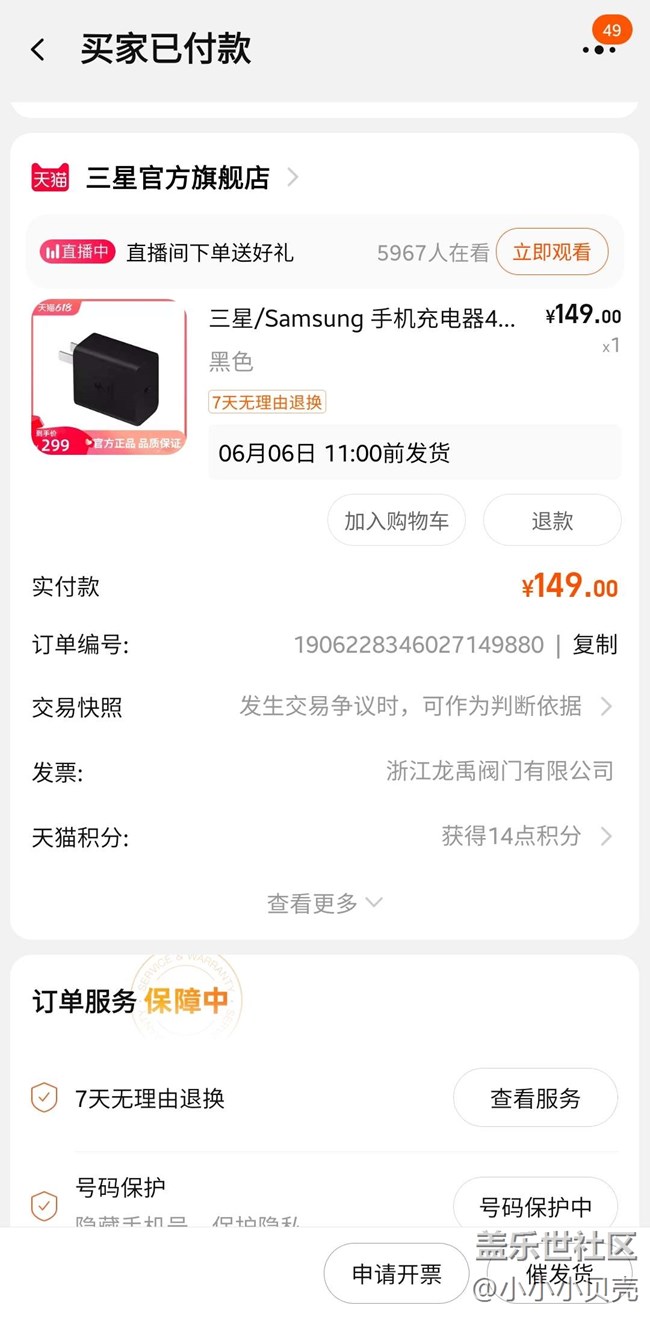Go back from the order details page
Screen dimensions: 650x1323
click(x=38, y=49)
